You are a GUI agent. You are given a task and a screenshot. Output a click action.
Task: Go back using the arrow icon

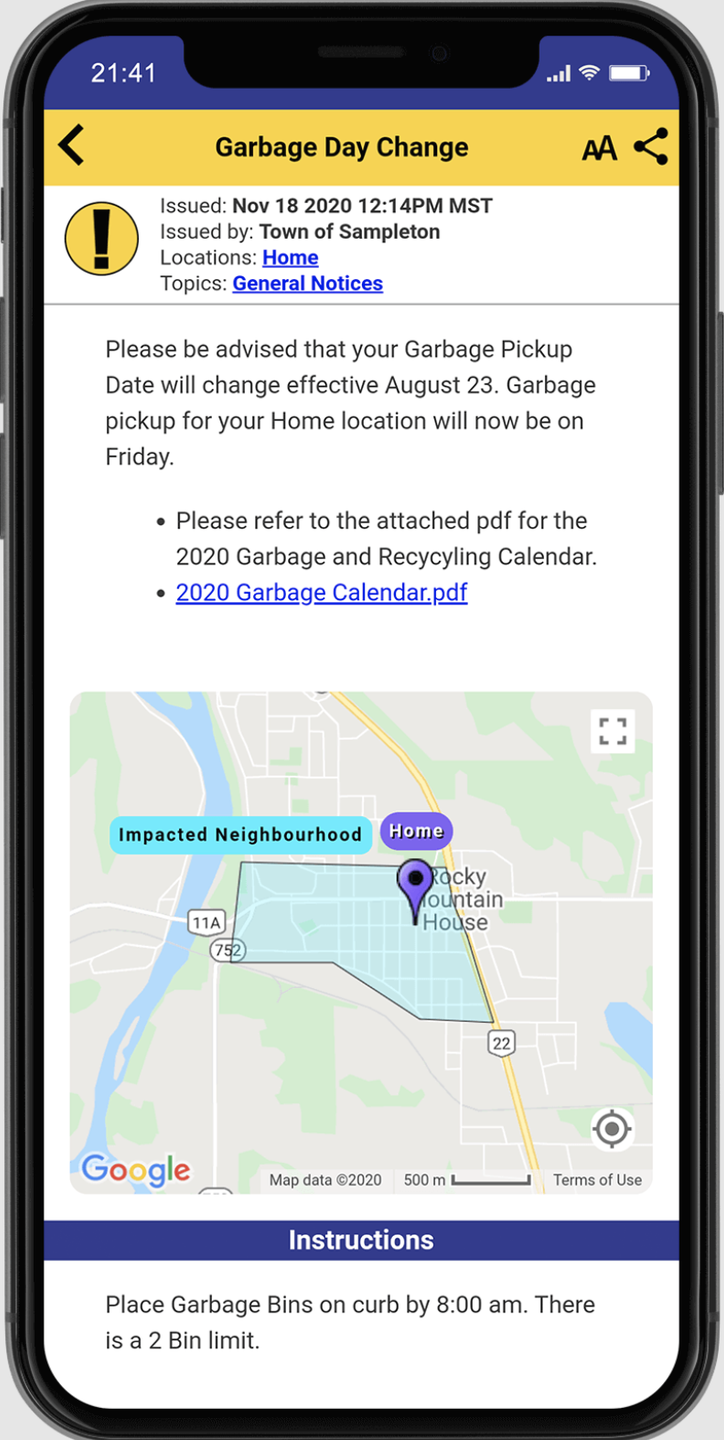coord(71,146)
